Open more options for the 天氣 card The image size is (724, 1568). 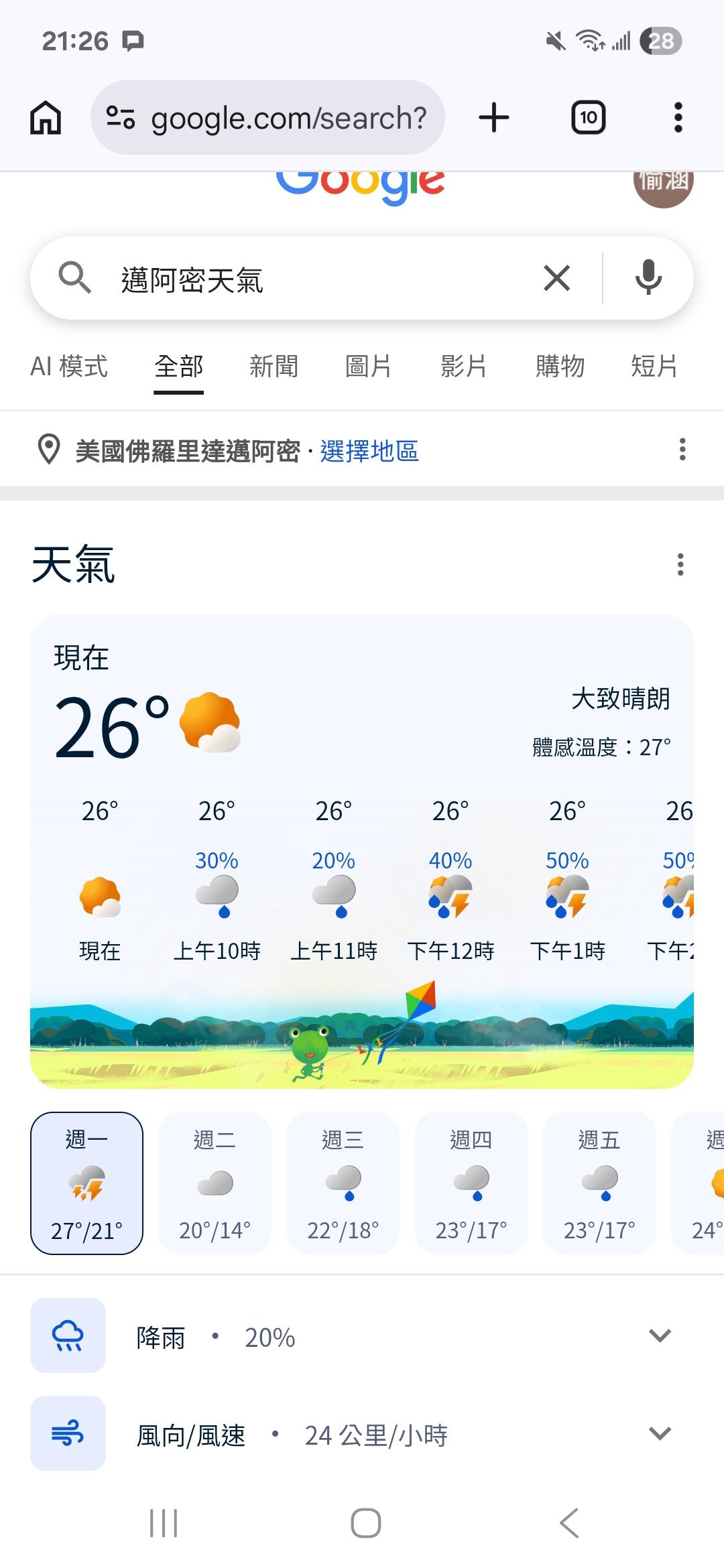[x=680, y=565]
